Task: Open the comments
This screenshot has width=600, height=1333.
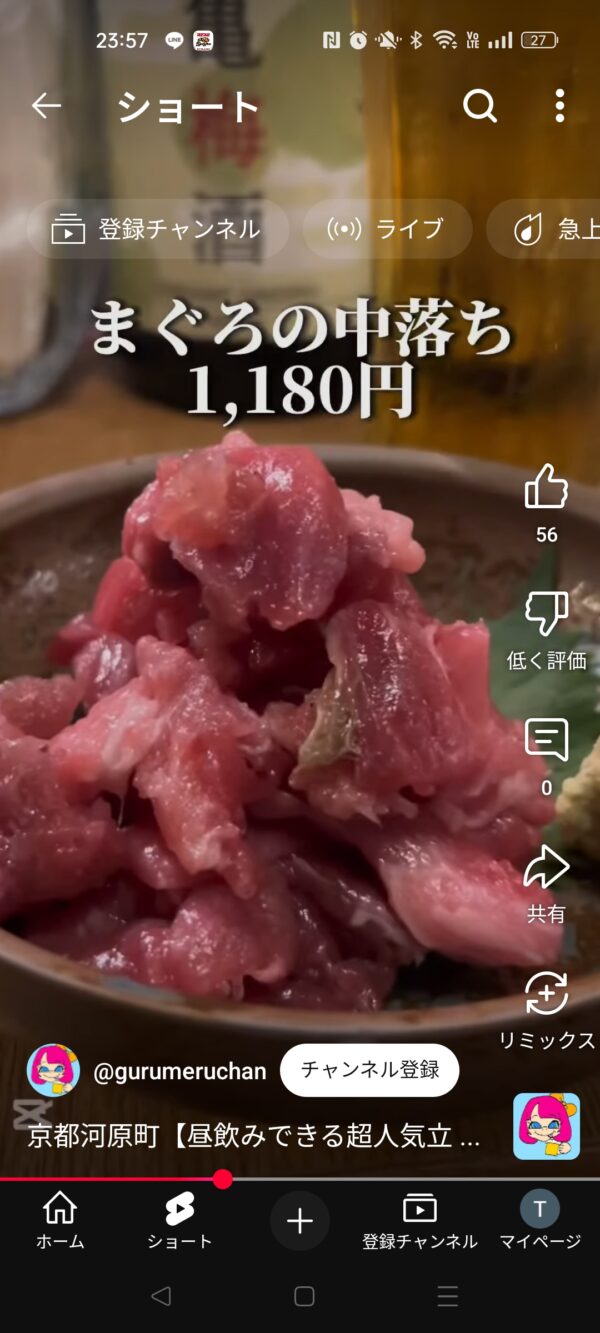Action: pyautogui.click(x=546, y=741)
